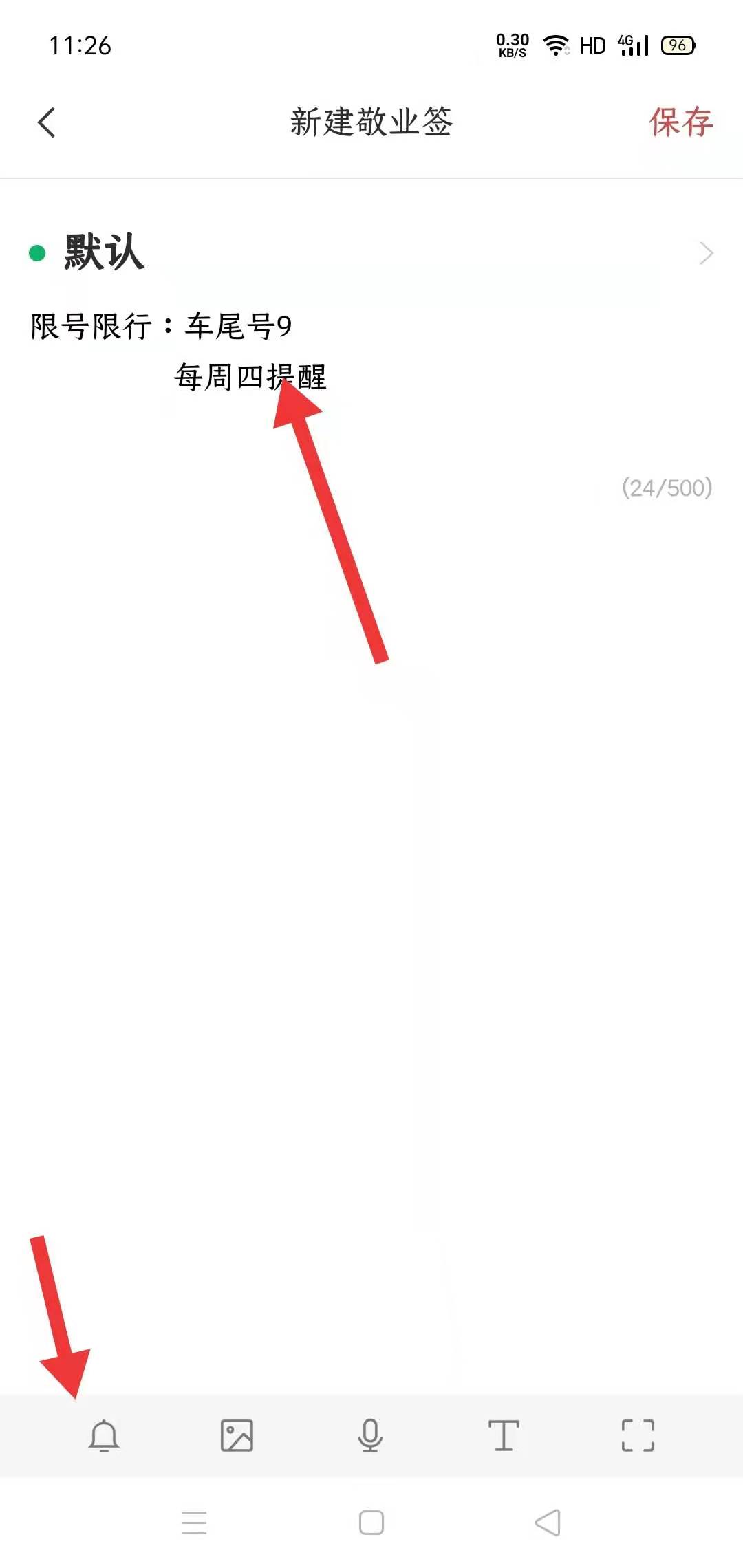Image resolution: width=743 pixels, height=1568 pixels.
Task: Insert an image into the note
Action: (237, 1435)
